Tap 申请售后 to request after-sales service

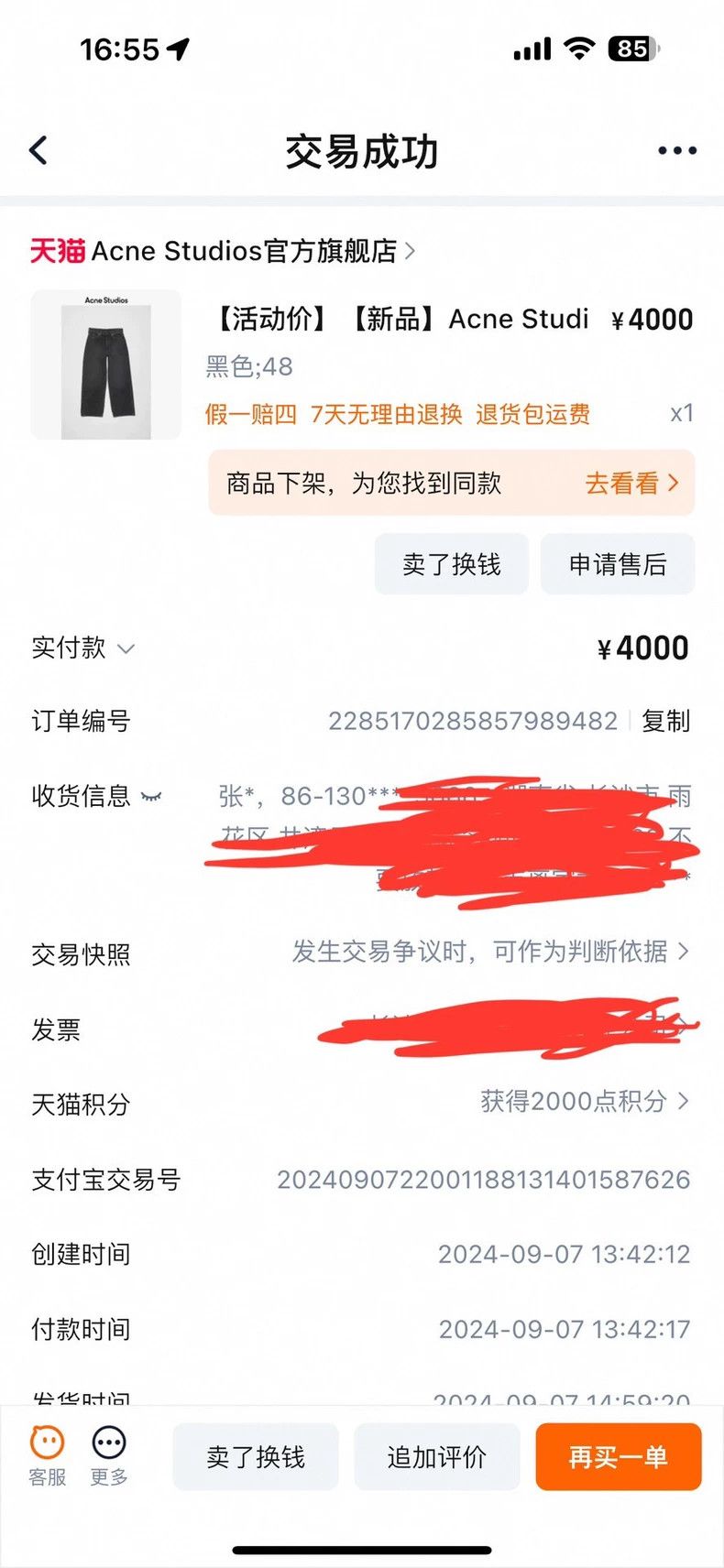click(618, 564)
